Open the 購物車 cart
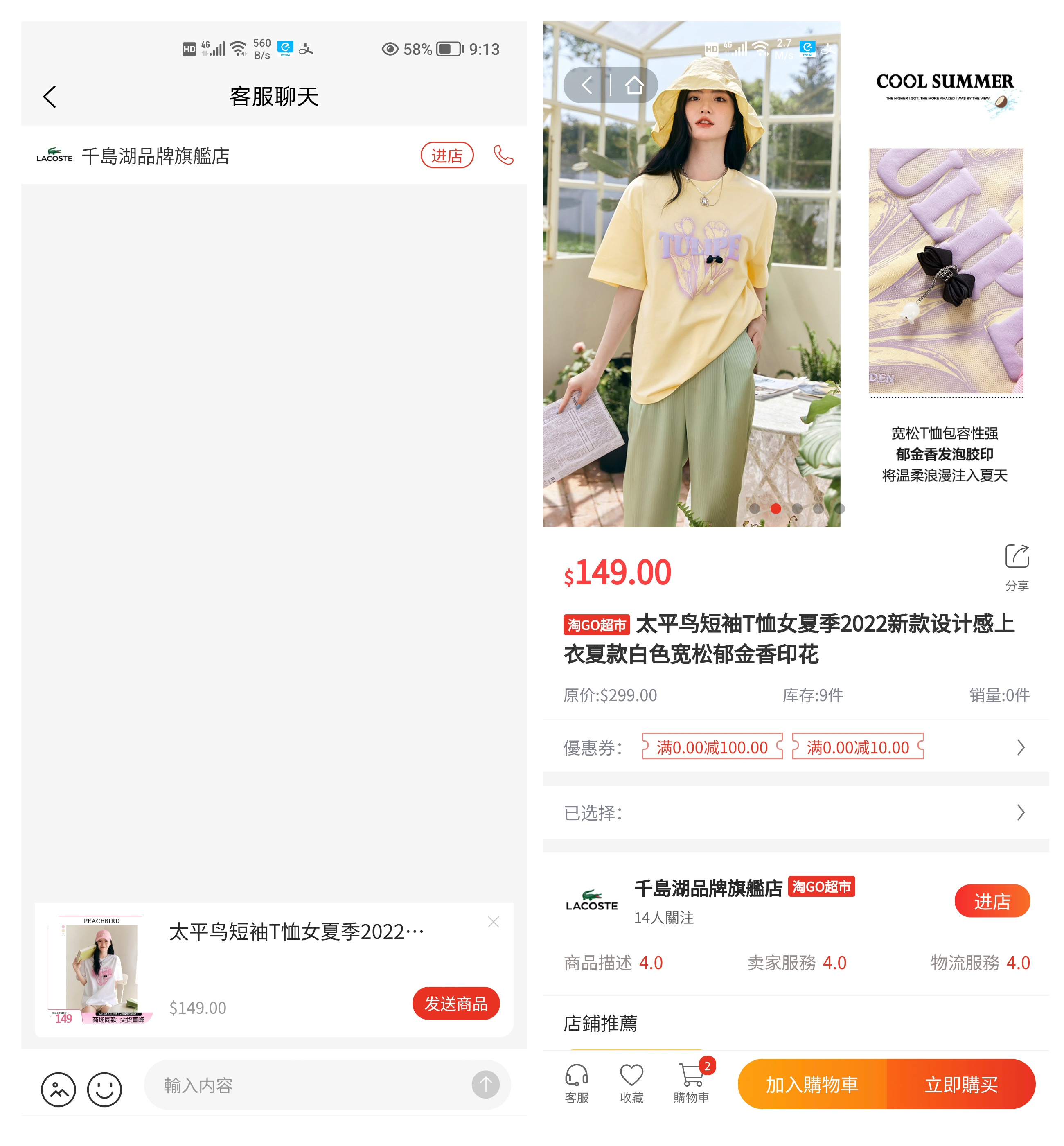 tap(692, 1083)
